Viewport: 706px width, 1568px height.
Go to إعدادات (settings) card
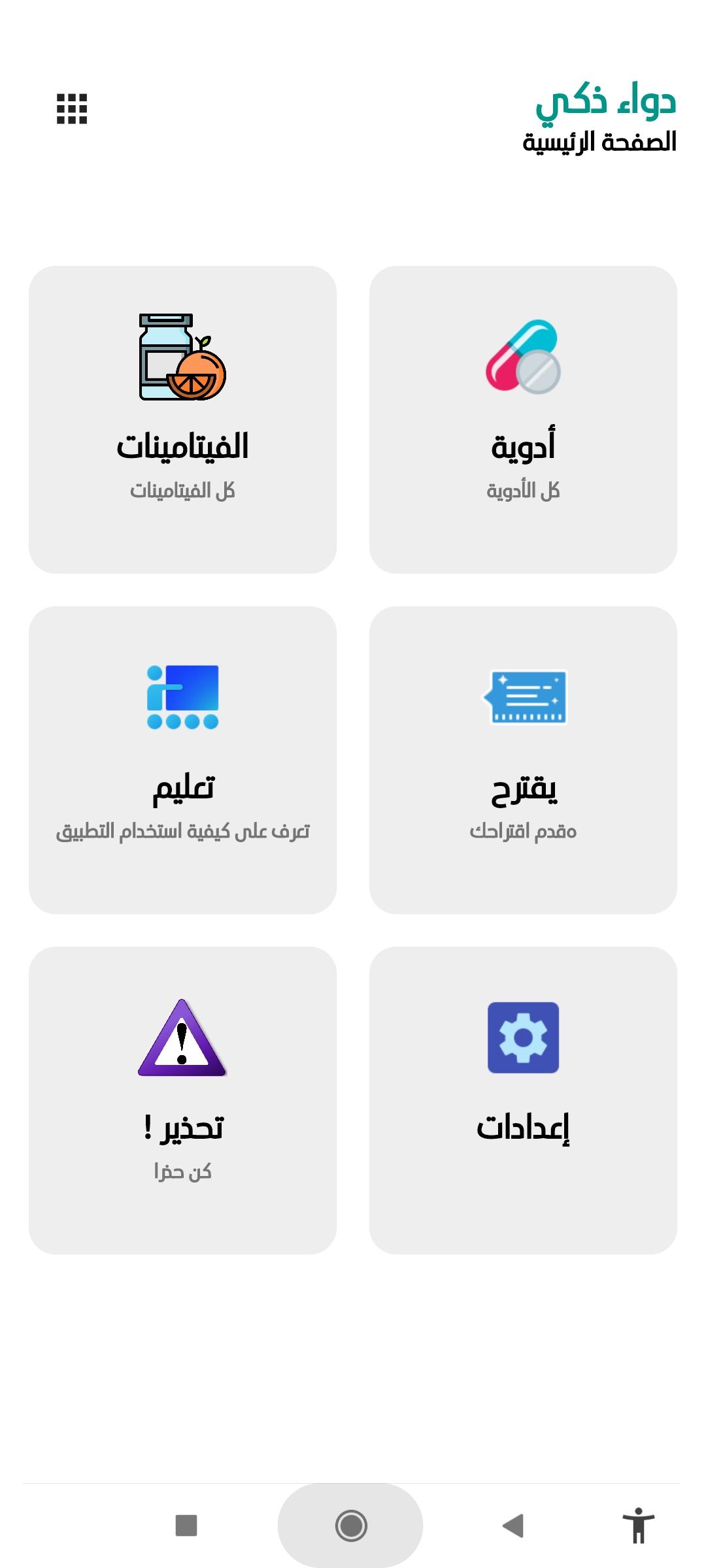tap(523, 1100)
